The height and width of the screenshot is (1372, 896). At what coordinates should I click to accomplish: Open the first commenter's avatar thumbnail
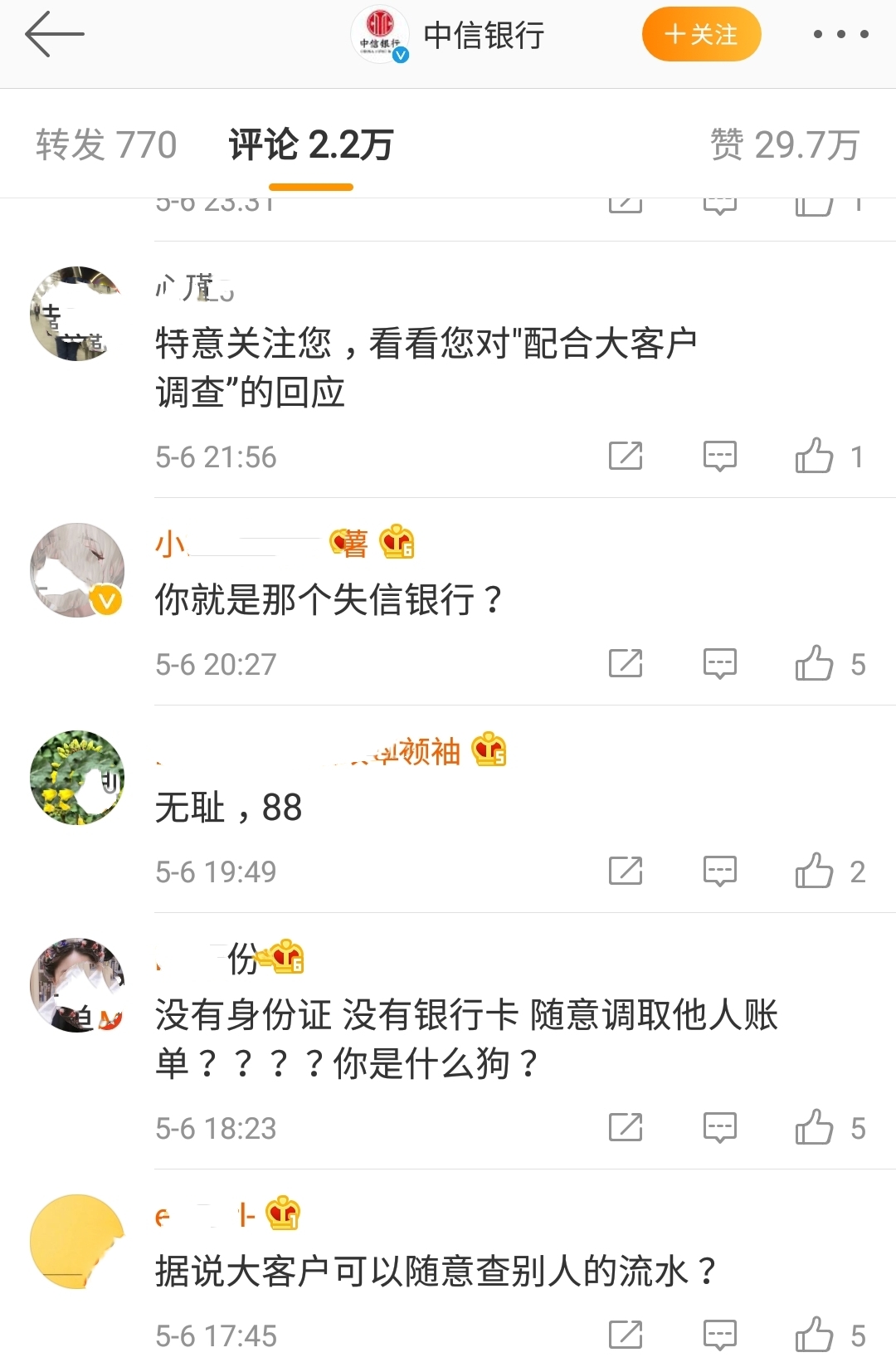point(76,313)
